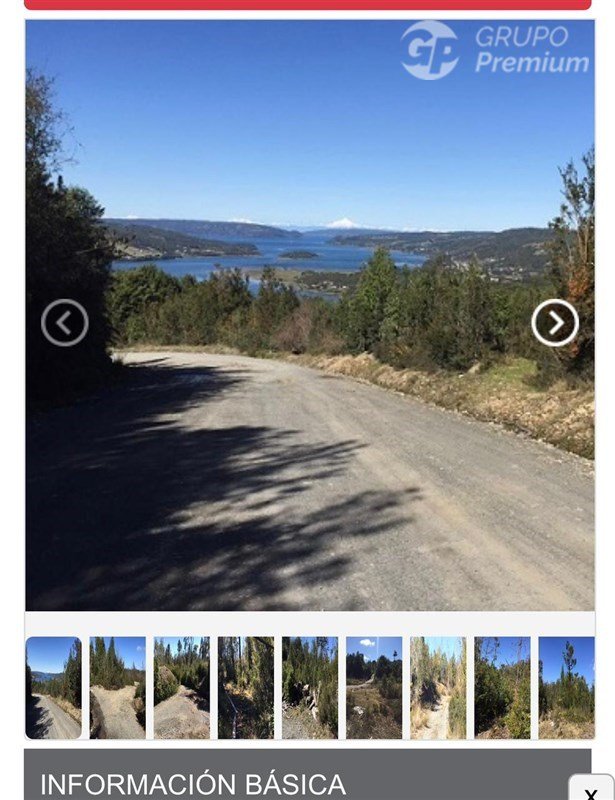Select the first thumbnail with lake view
Image resolution: width=615 pixels, height=800 pixels.
tap(54, 688)
